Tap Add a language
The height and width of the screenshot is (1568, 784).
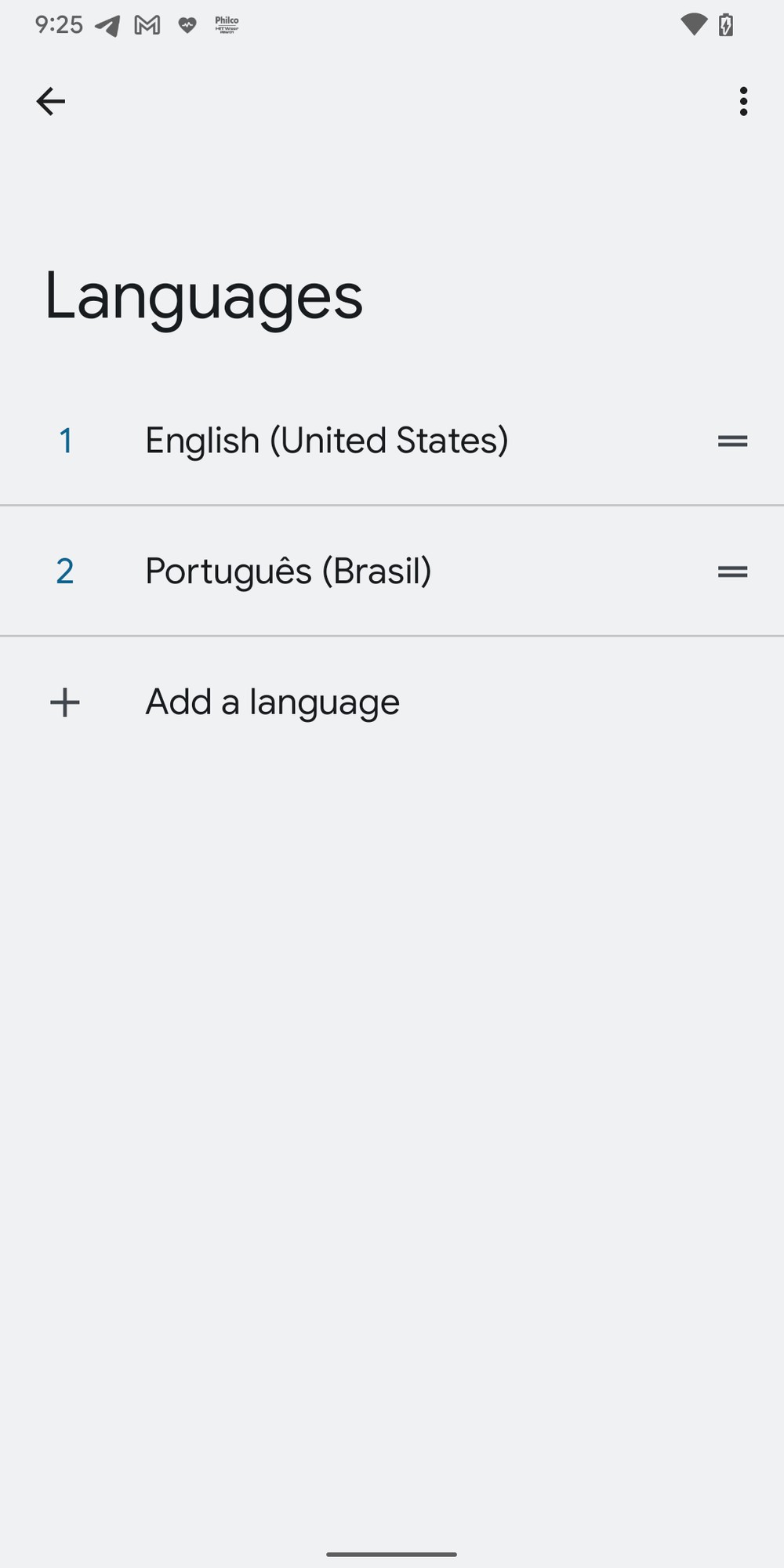pos(272,702)
